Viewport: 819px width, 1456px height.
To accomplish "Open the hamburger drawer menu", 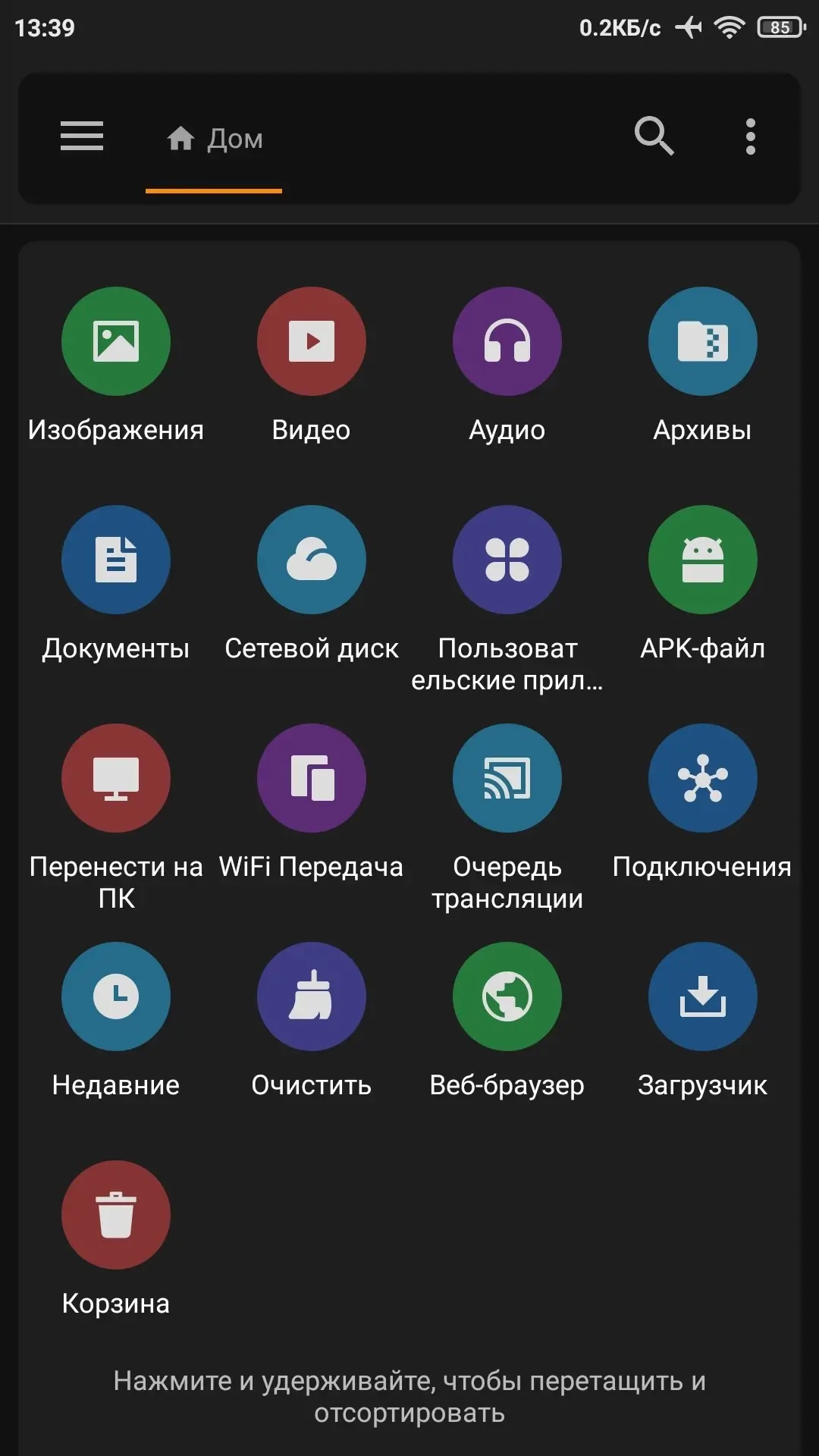I will coord(82,136).
